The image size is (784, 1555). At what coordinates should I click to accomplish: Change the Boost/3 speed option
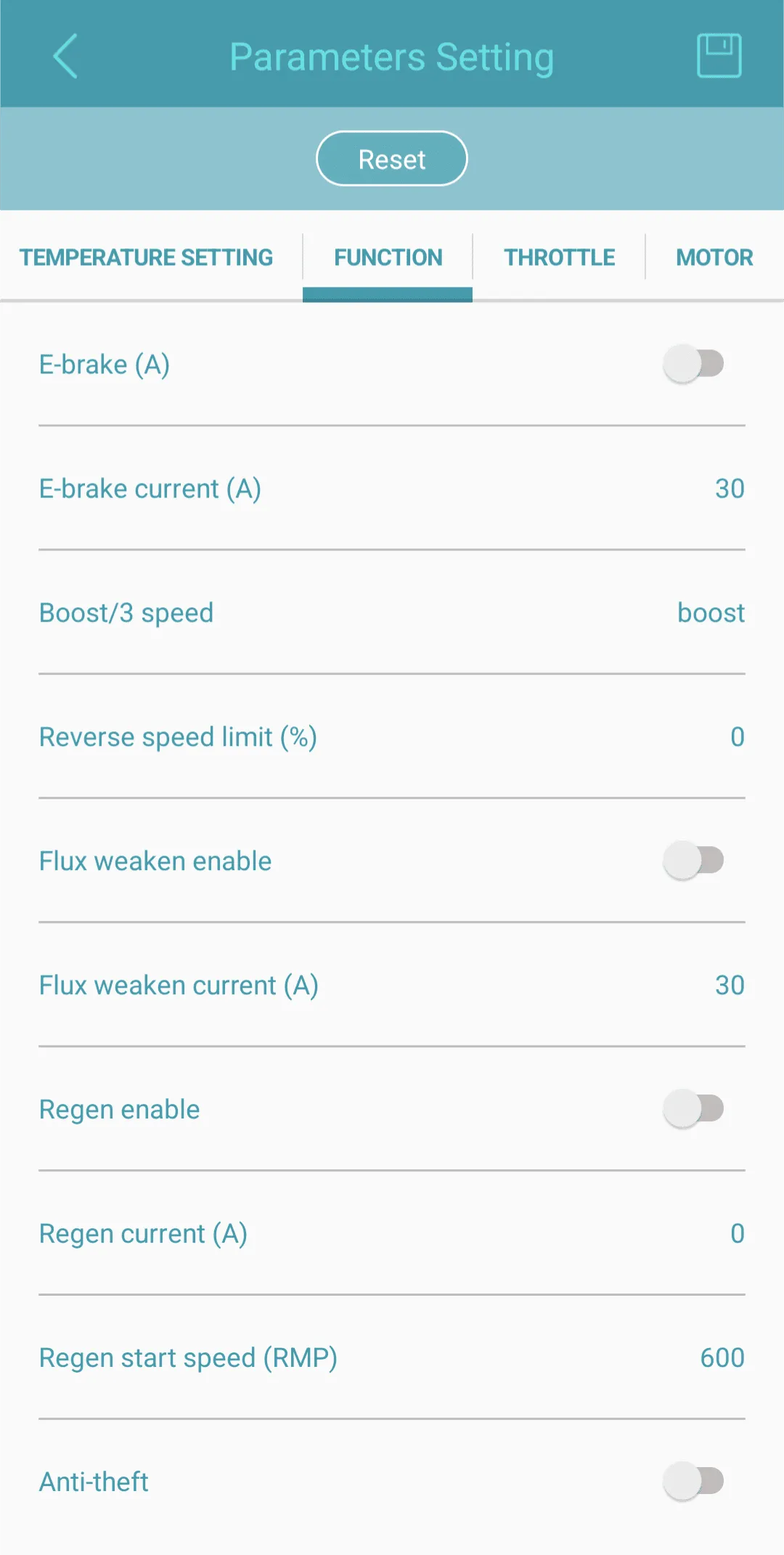point(711,613)
